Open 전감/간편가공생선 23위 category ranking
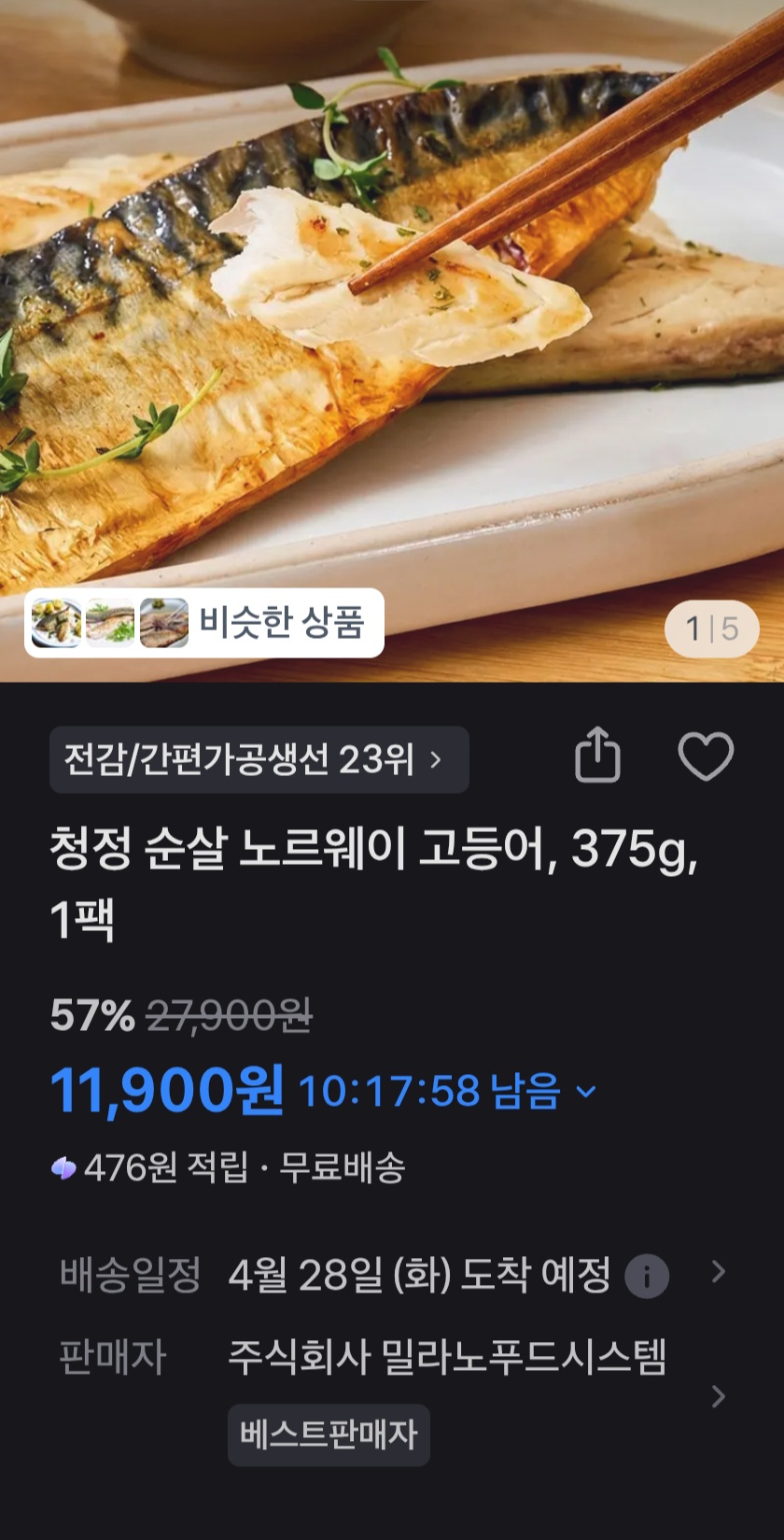 click(259, 760)
